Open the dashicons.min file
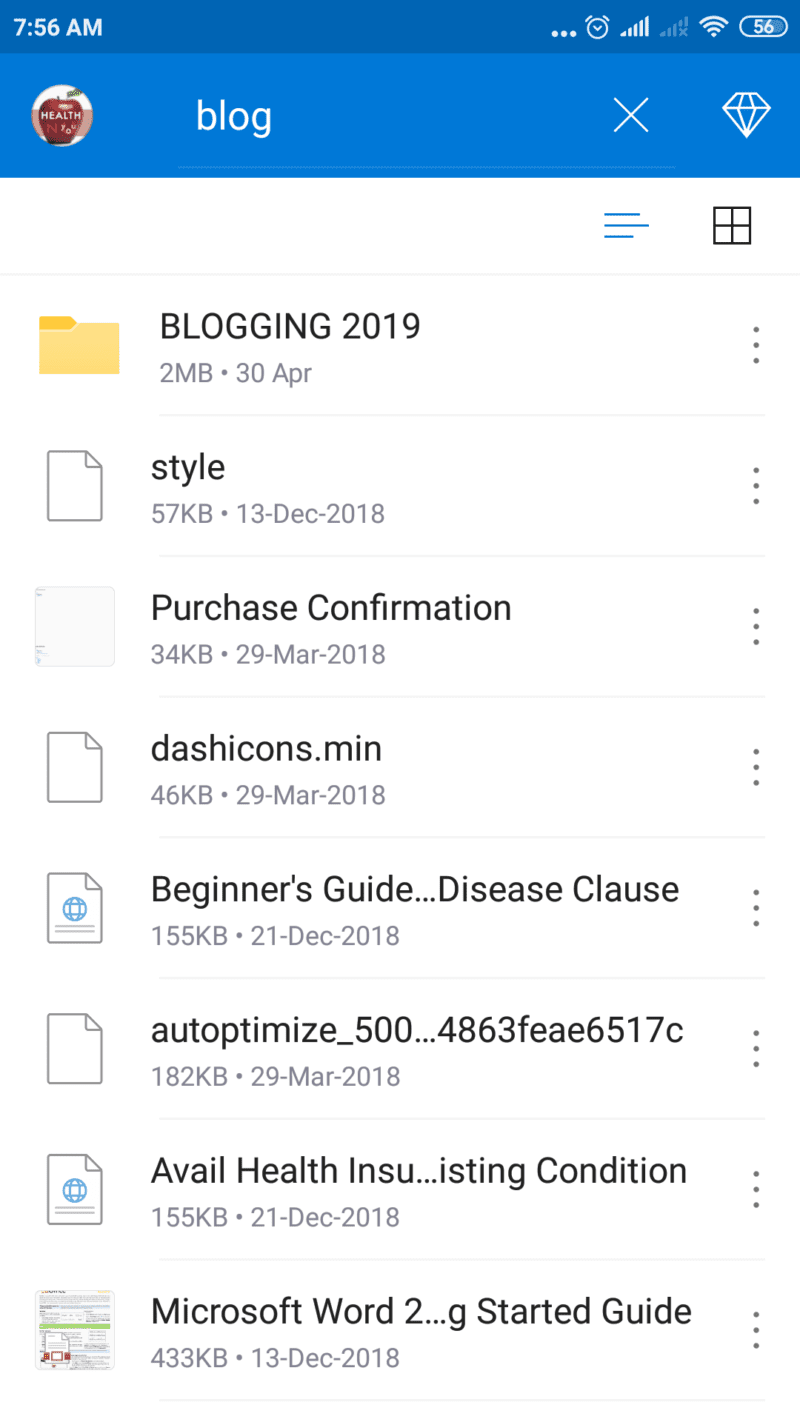This screenshot has width=800, height=1422. click(x=400, y=768)
